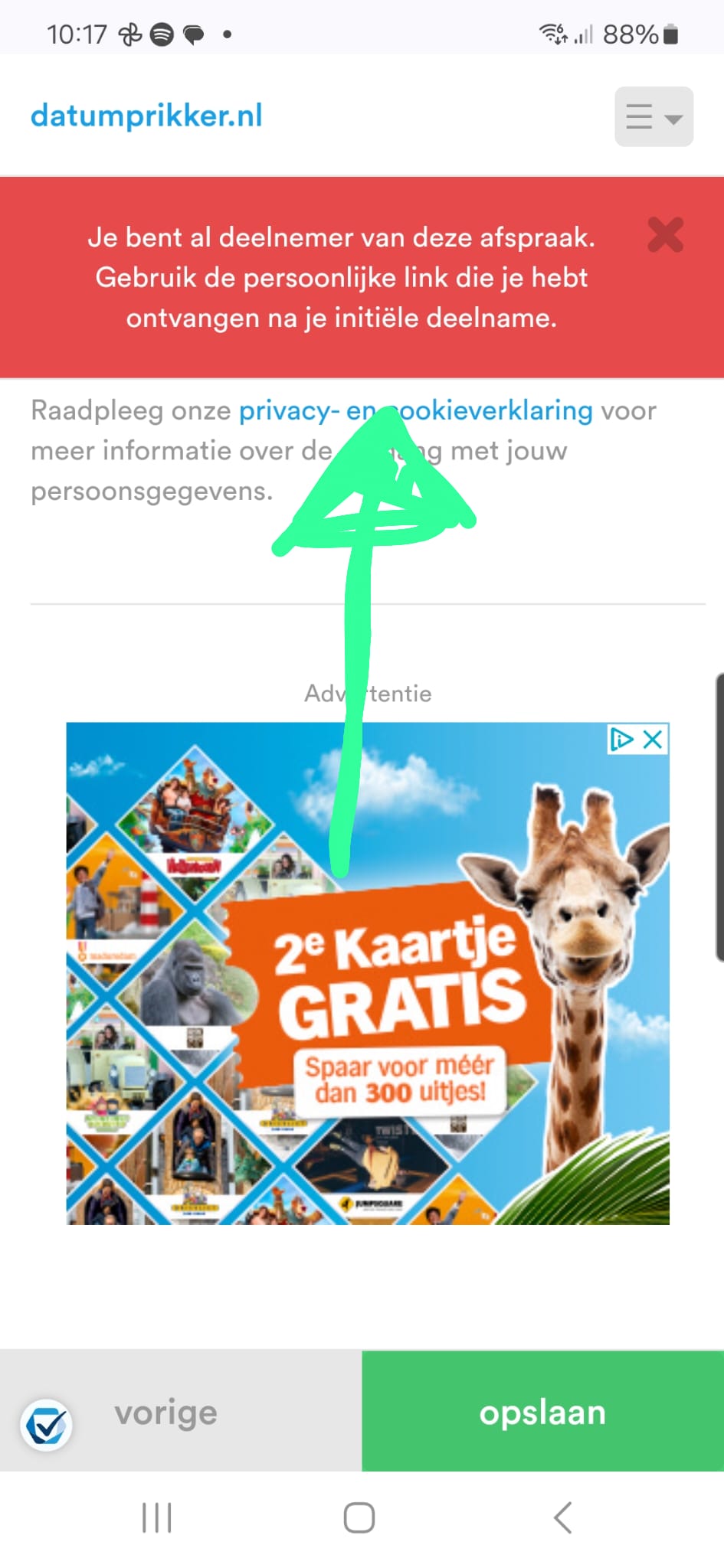The width and height of the screenshot is (724, 1568).
Task: Open the checkmark badge icon
Action: (x=47, y=1426)
